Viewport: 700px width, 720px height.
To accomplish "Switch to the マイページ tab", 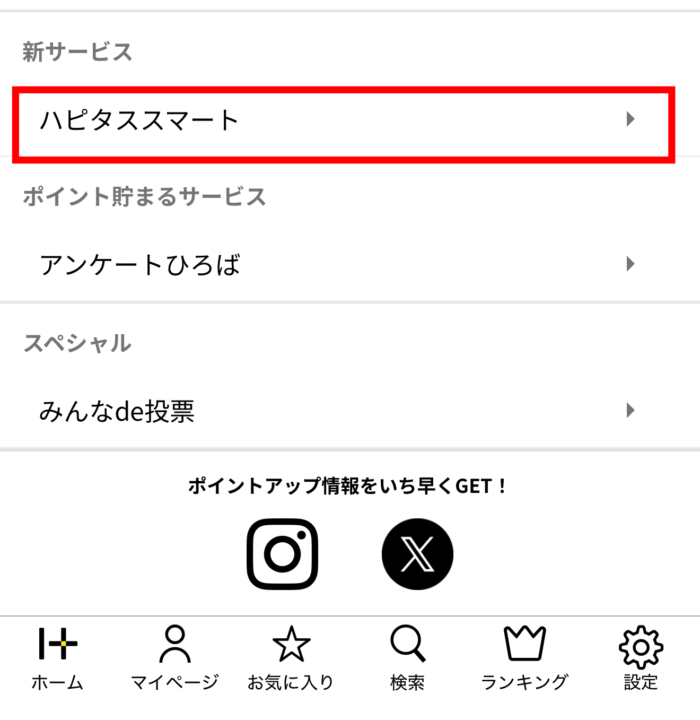I will 175,659.
